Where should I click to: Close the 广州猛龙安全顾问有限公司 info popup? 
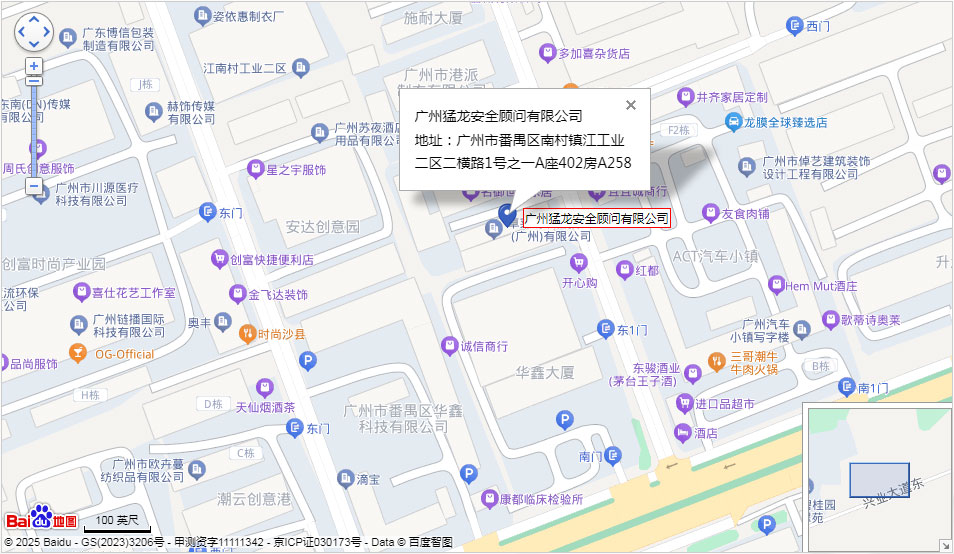click(630, 105)
